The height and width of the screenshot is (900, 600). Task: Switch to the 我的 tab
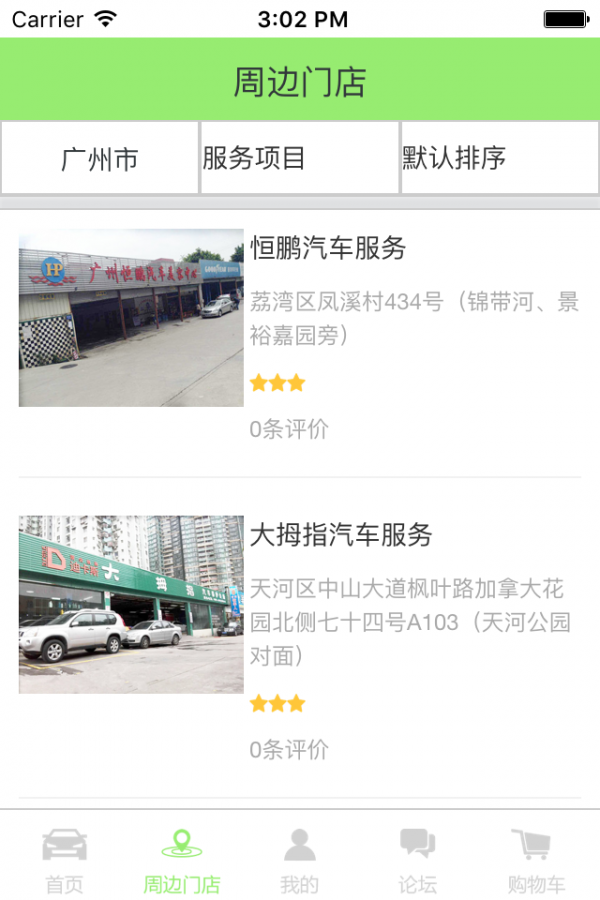pos(299,858)
